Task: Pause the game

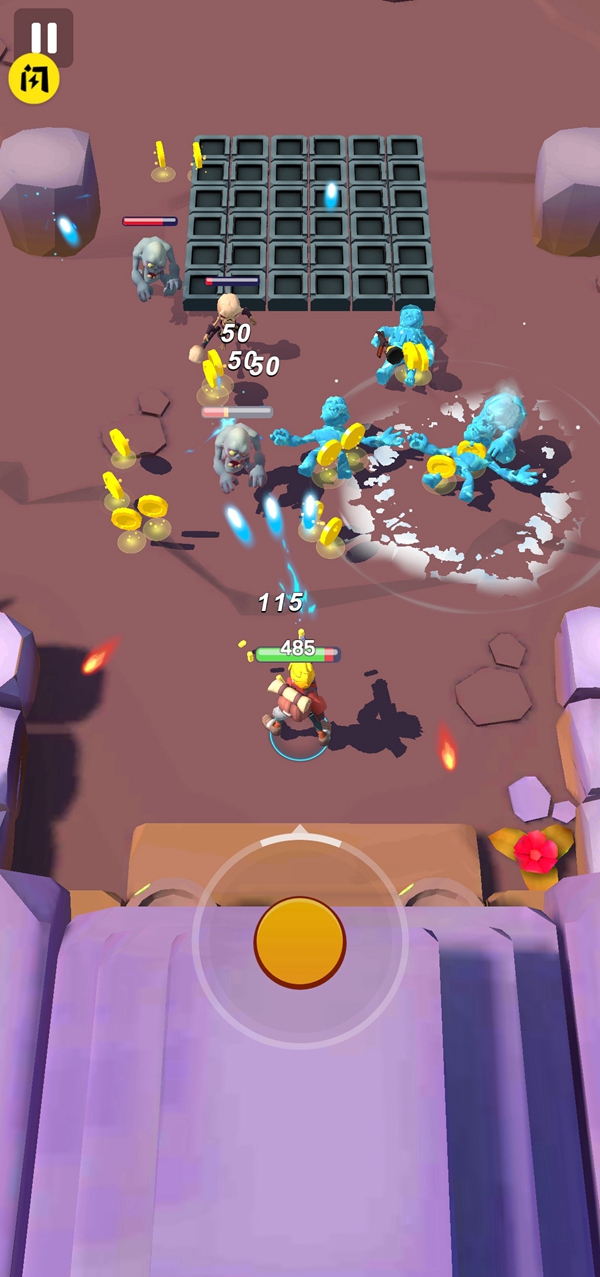Action: point(43,35)
